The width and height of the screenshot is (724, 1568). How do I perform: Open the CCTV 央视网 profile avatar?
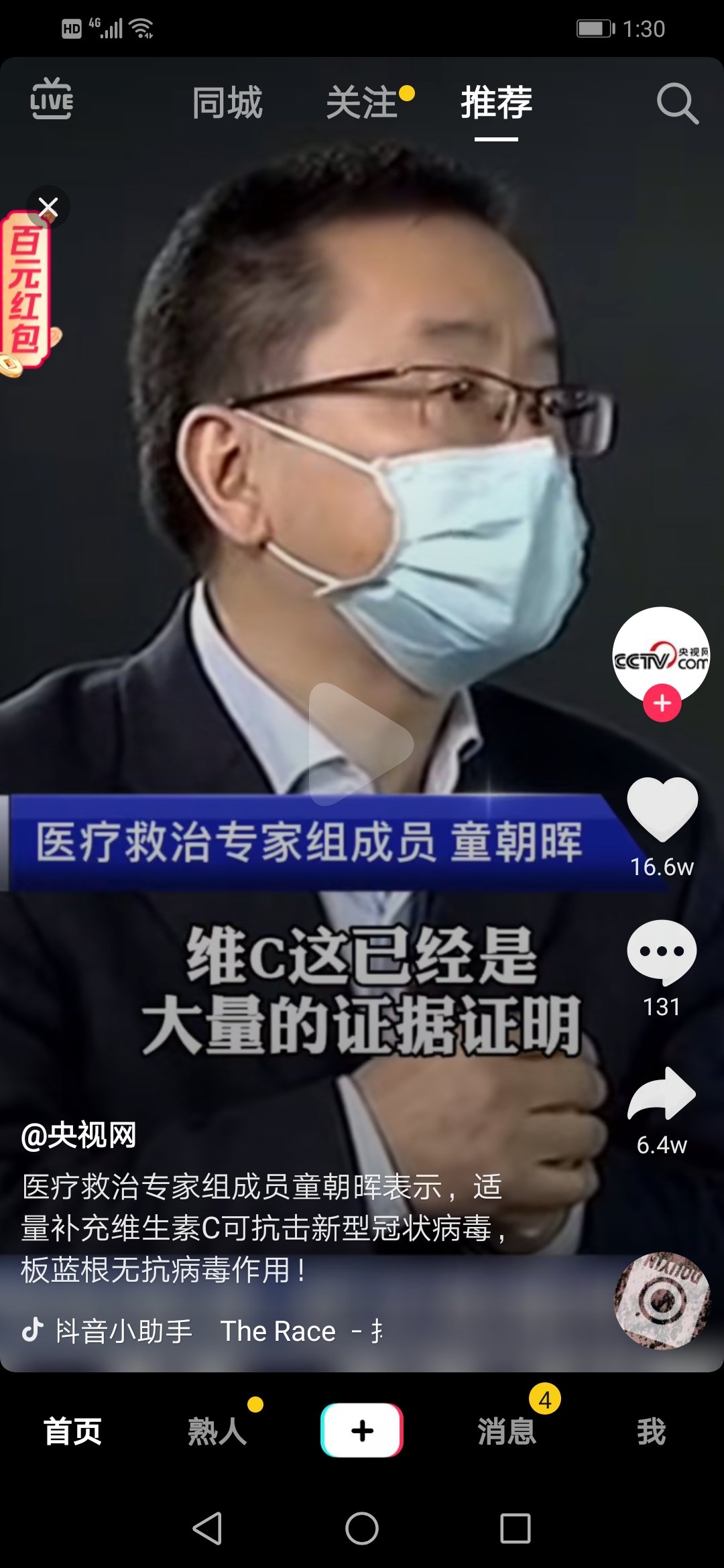click(661, 655)
